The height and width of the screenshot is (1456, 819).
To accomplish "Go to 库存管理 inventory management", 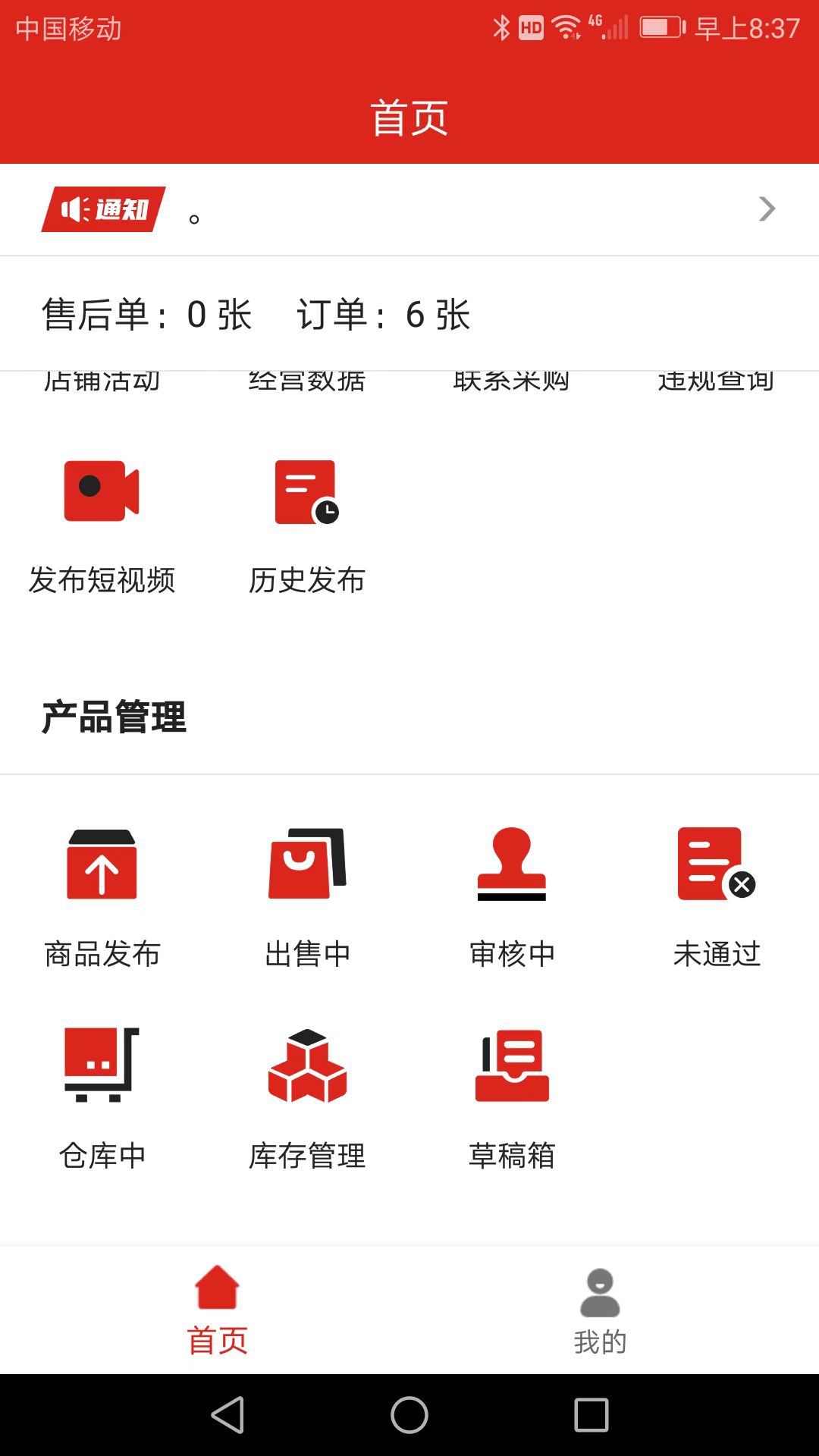I will click(x=307, y=1097).
